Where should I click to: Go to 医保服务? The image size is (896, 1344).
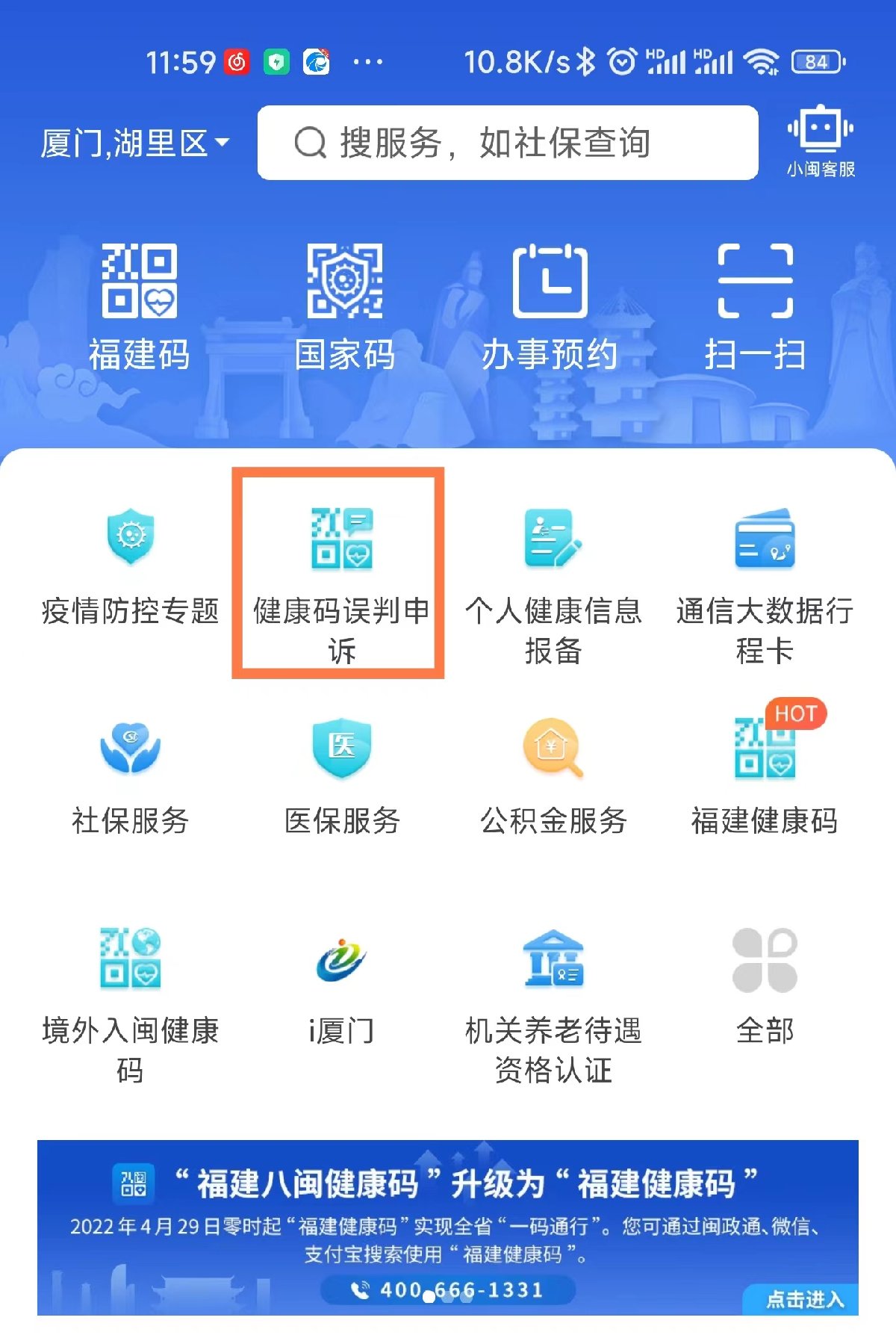click(342, 777)
